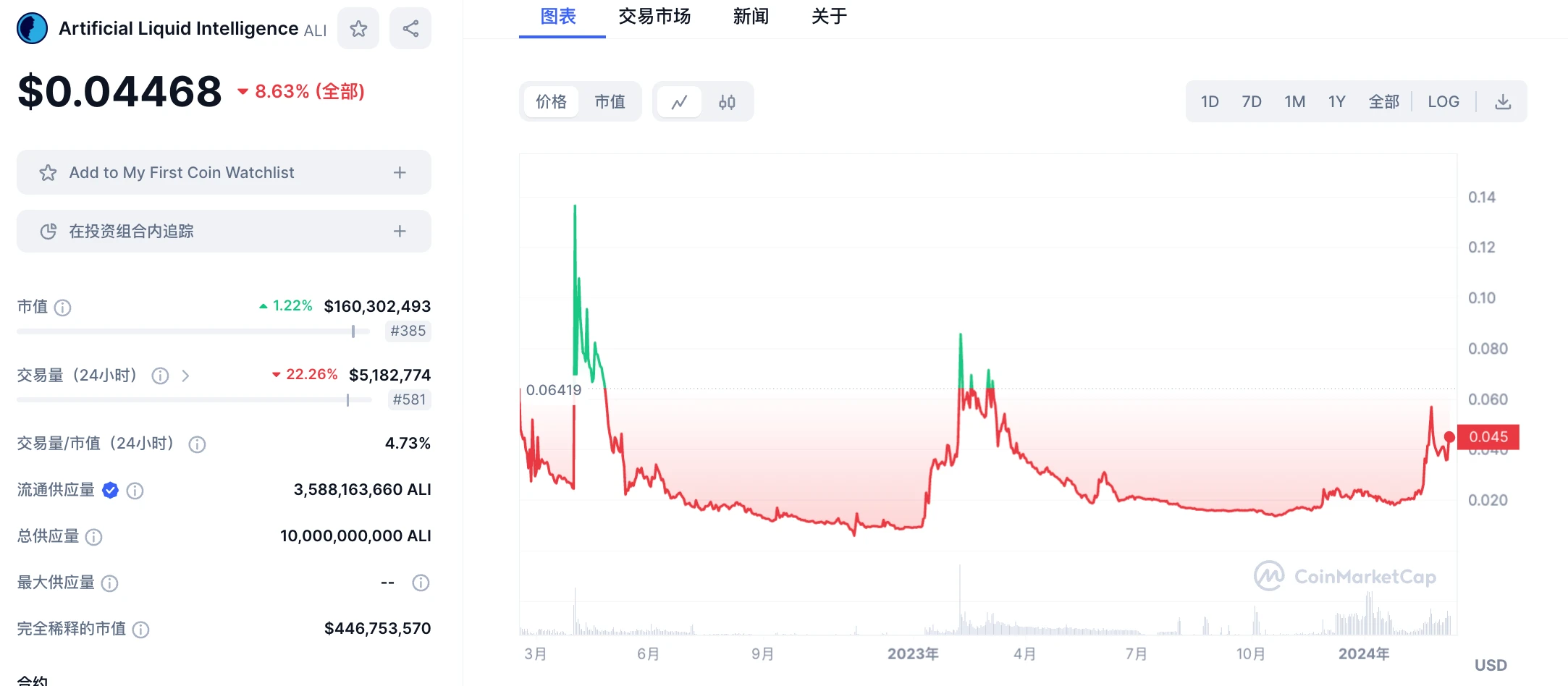Set chart range to 7D

1252,102
